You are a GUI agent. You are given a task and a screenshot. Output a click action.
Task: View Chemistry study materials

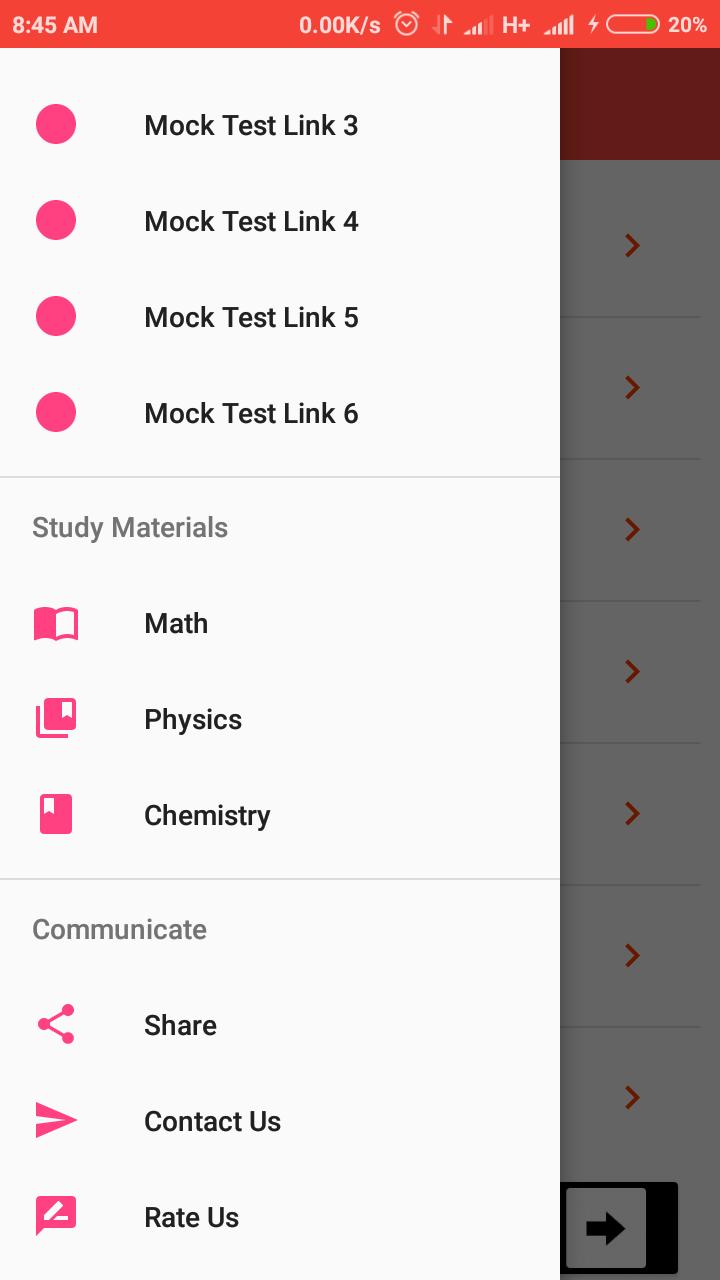(x=207, y=816)
